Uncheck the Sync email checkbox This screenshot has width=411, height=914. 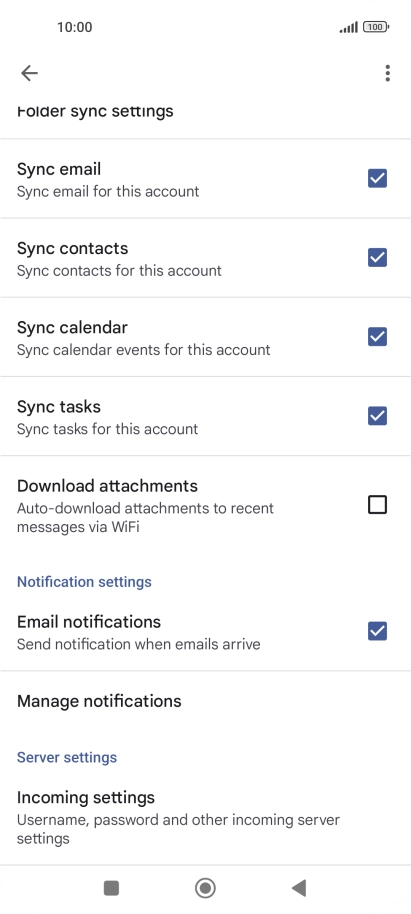[x=377, y=178]
